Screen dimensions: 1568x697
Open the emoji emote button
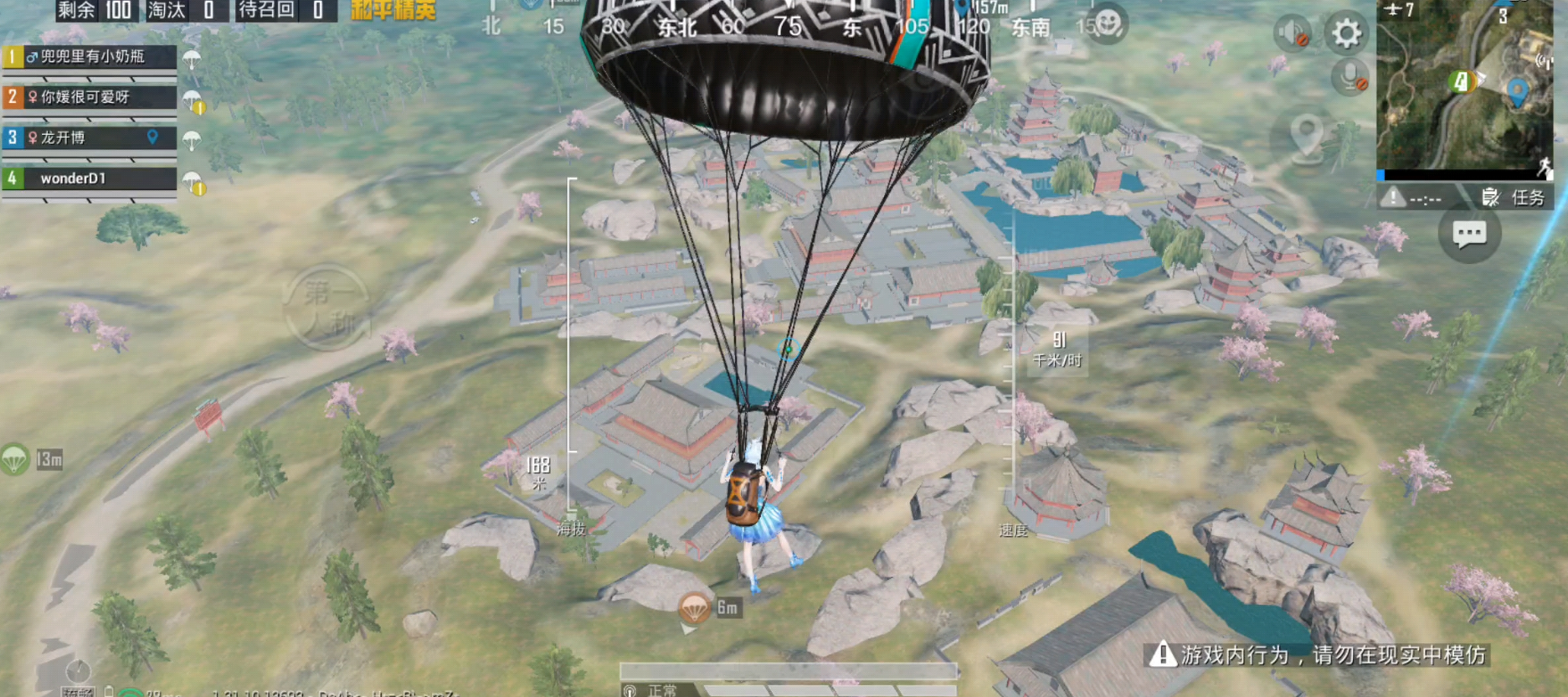(1108, 23)
